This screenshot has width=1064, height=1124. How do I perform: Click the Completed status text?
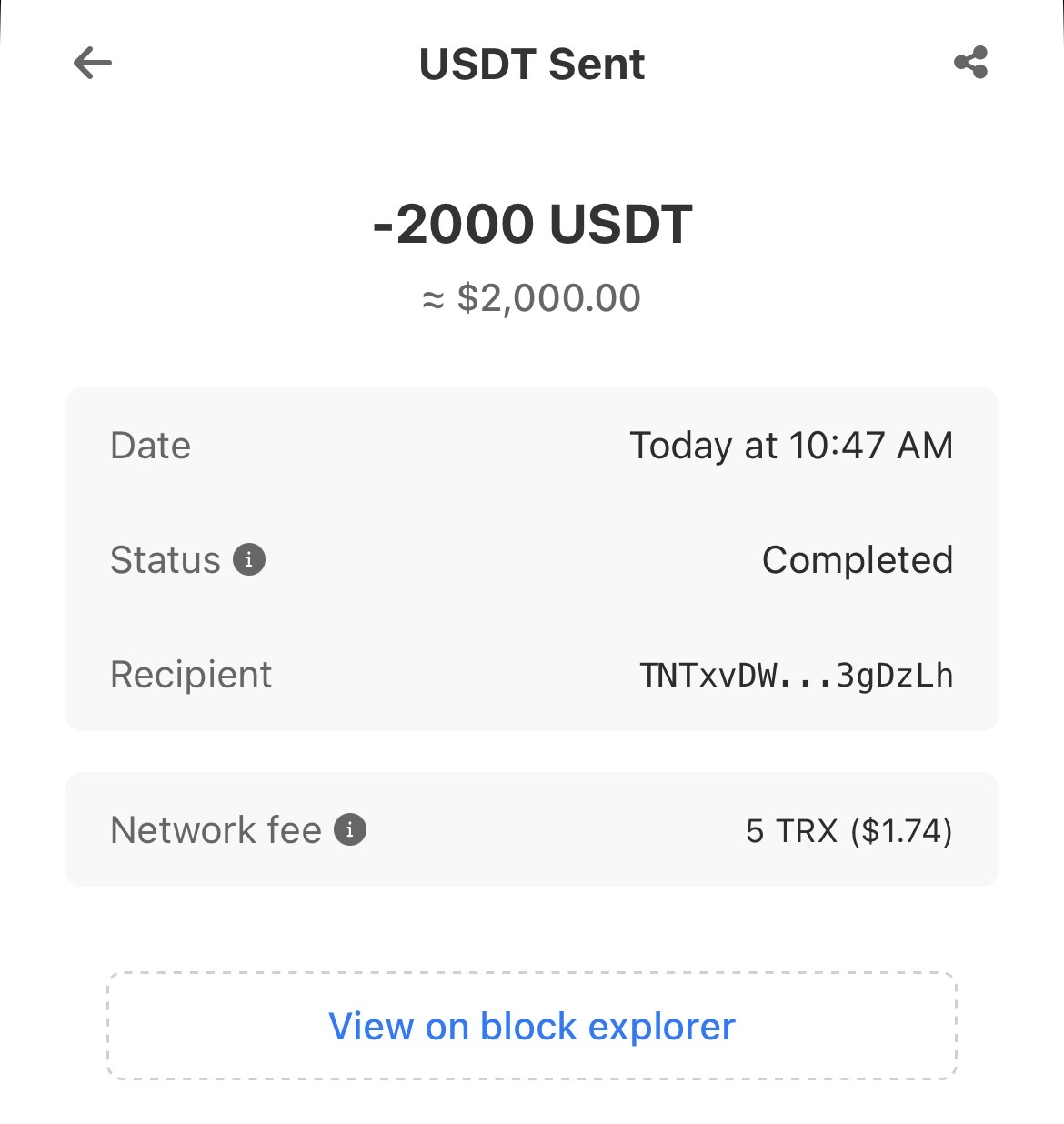pos(858,560)
